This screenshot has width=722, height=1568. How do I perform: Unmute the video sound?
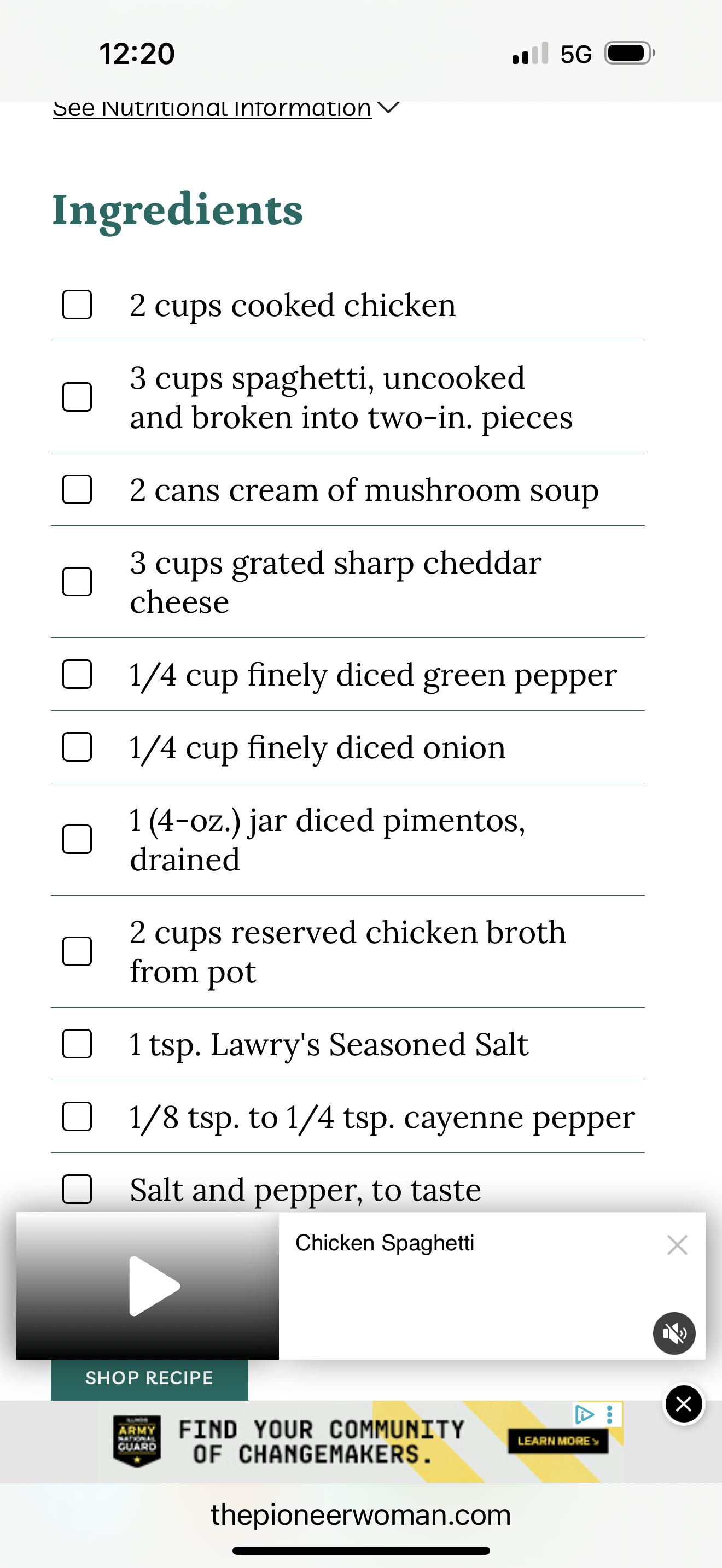(x=674, y=1333)
